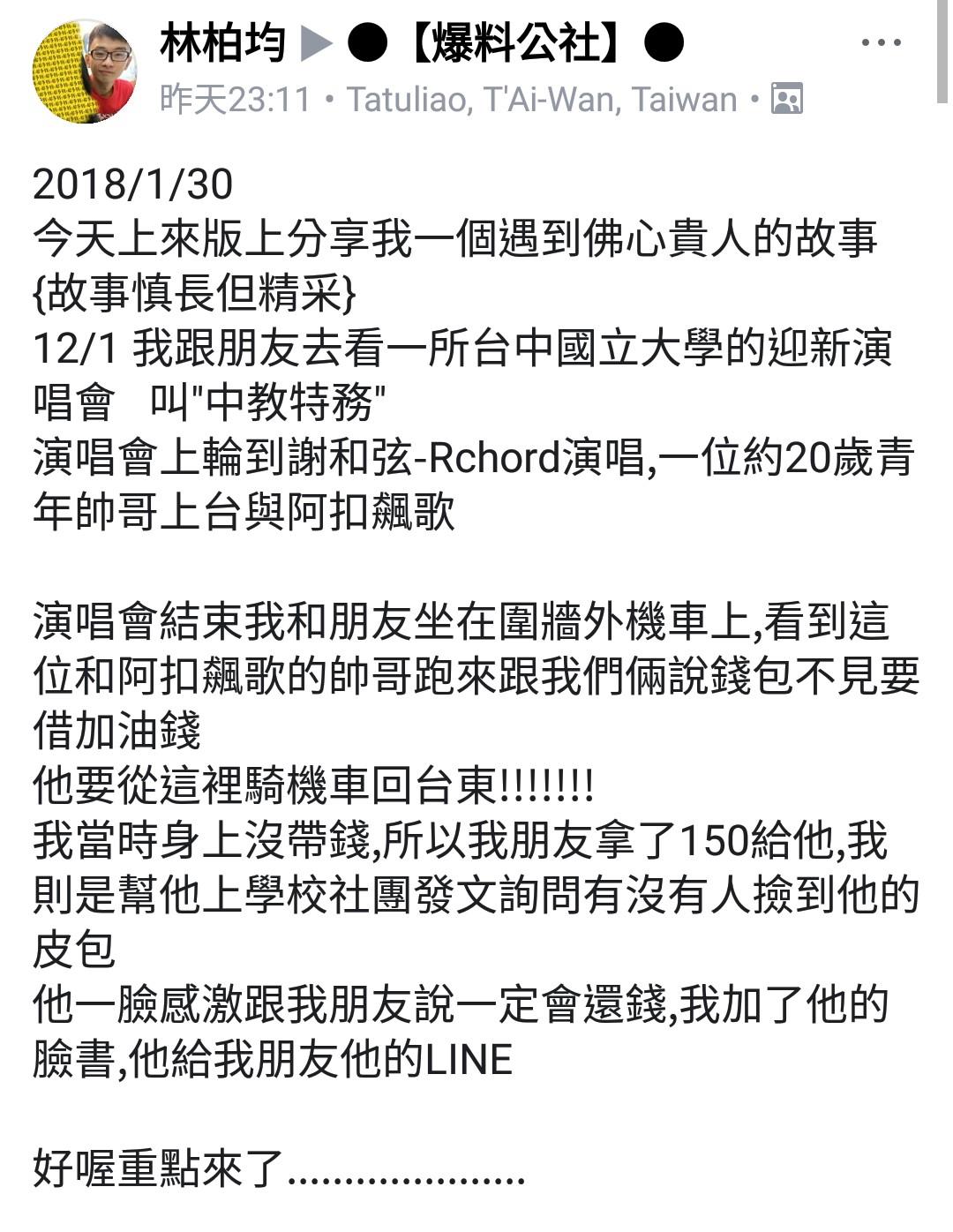Image resolution: width=953 pixels, height=1232 pixels.
Task: Open 林柏均's profile picture
Action: pos(85,71)
